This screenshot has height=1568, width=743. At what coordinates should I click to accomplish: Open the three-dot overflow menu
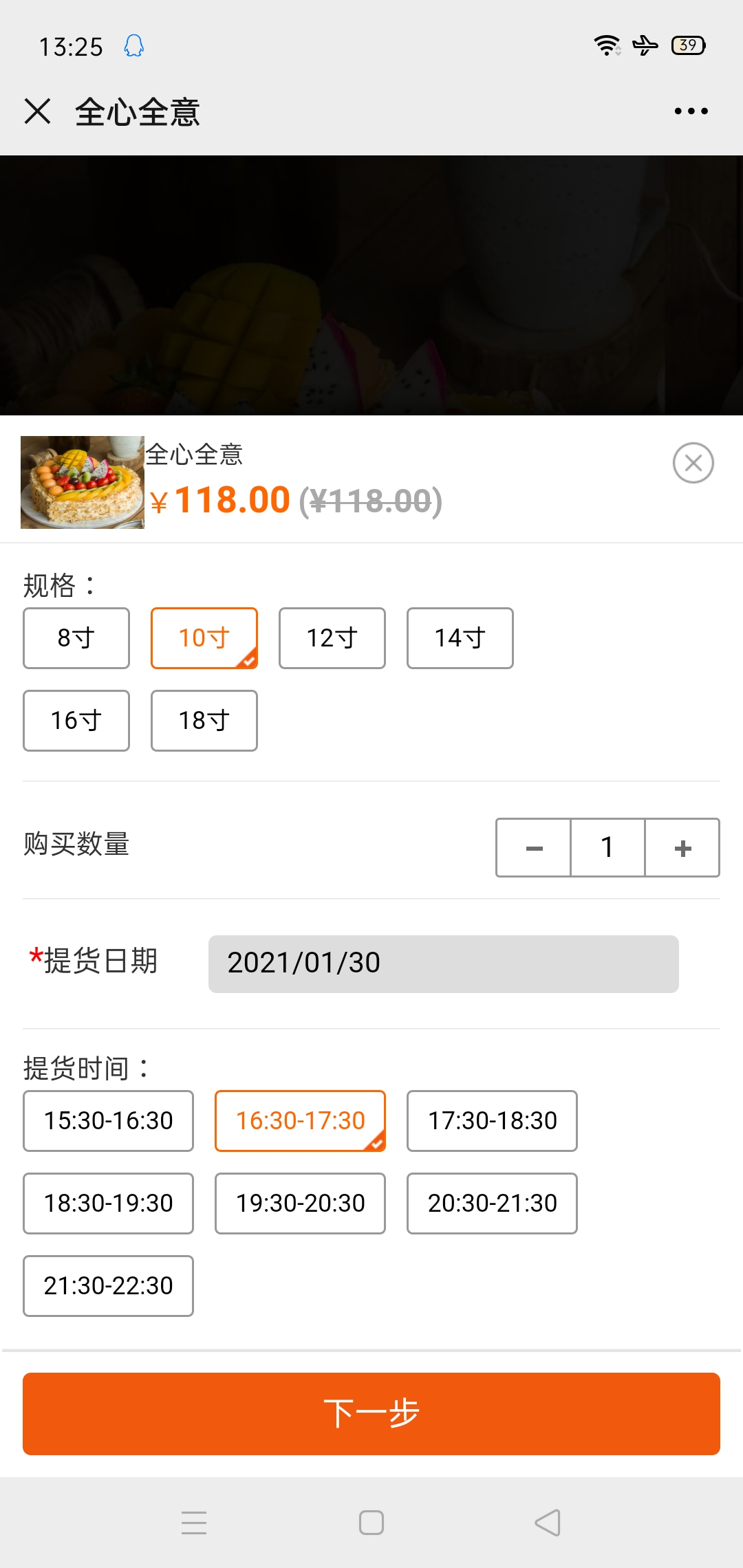click(x=691, y=111)
